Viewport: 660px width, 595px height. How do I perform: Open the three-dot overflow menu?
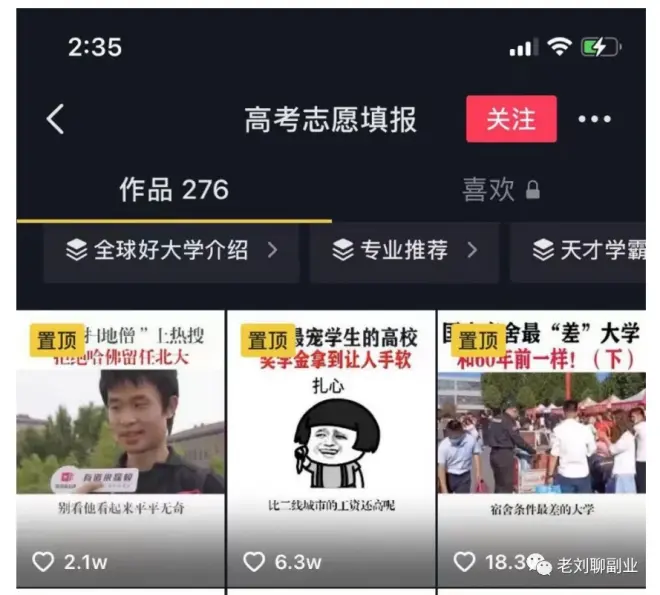pyautogui.click(x=594, y=120)
